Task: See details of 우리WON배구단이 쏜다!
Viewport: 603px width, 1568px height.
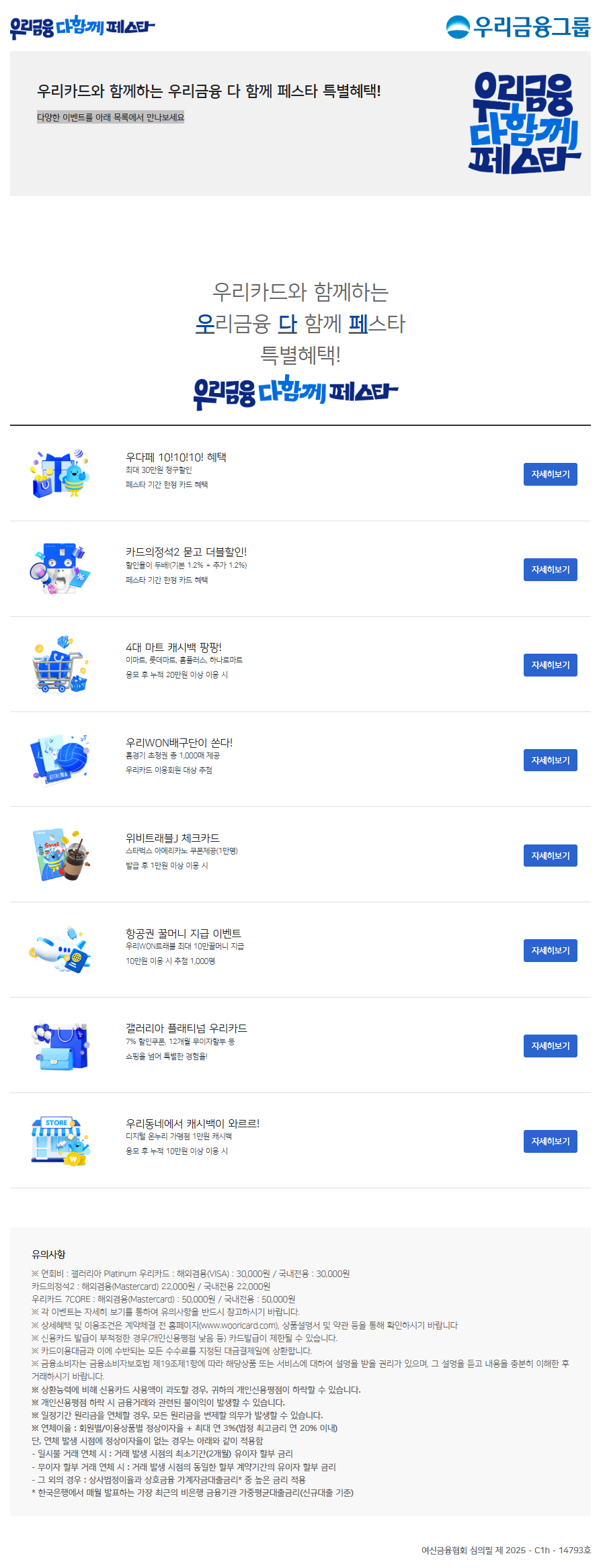Action: 550,760
